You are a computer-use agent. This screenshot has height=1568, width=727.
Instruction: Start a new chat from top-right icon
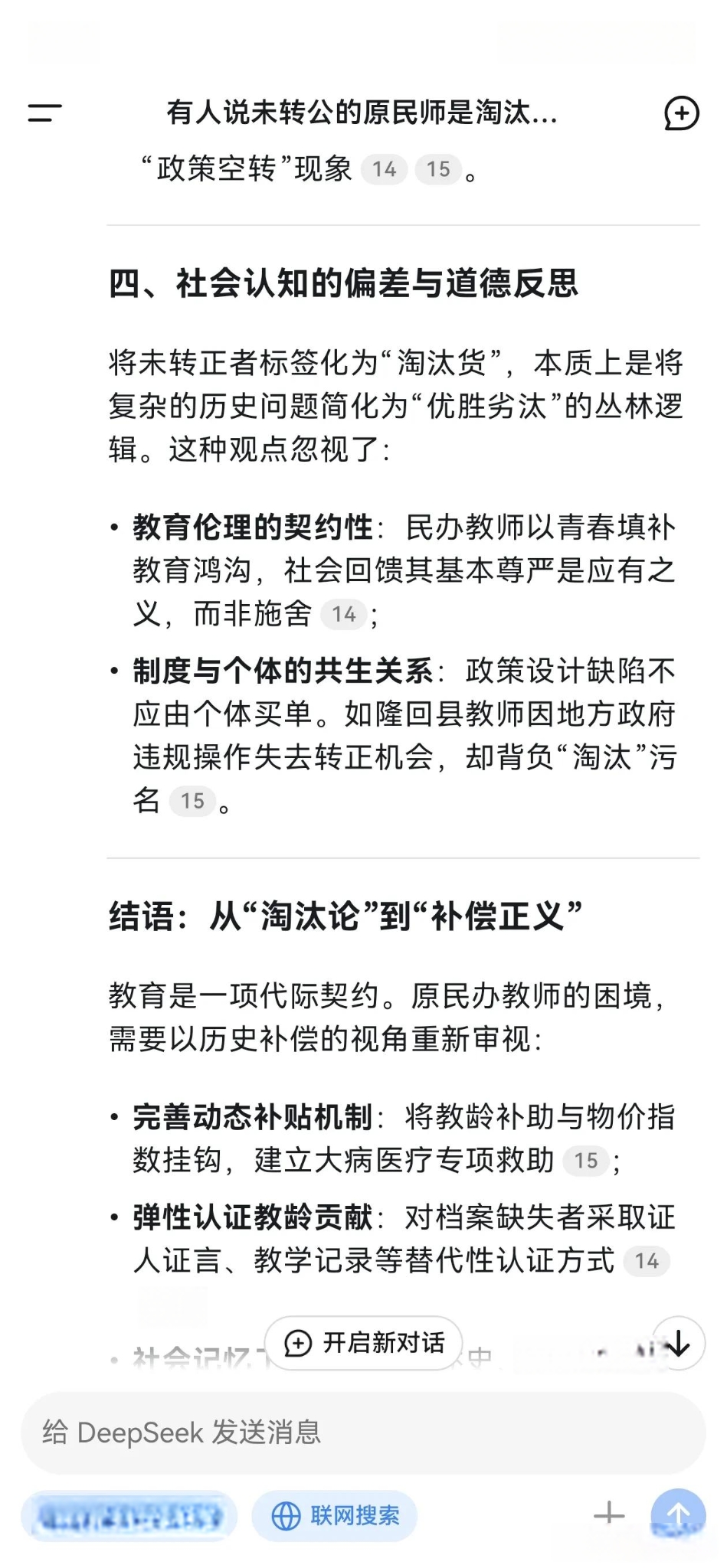[681, 113]
